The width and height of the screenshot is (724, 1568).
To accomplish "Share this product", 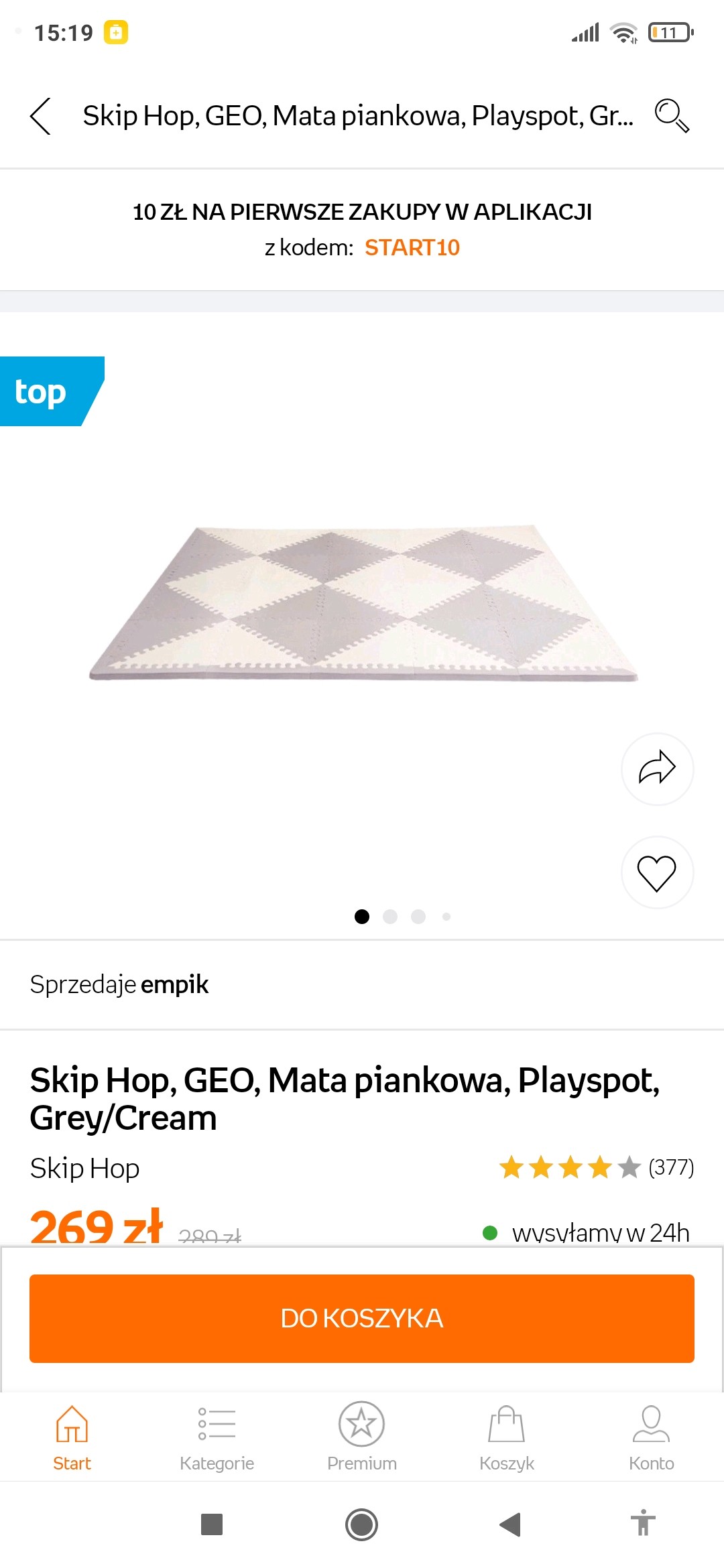I will coord(657,769).
